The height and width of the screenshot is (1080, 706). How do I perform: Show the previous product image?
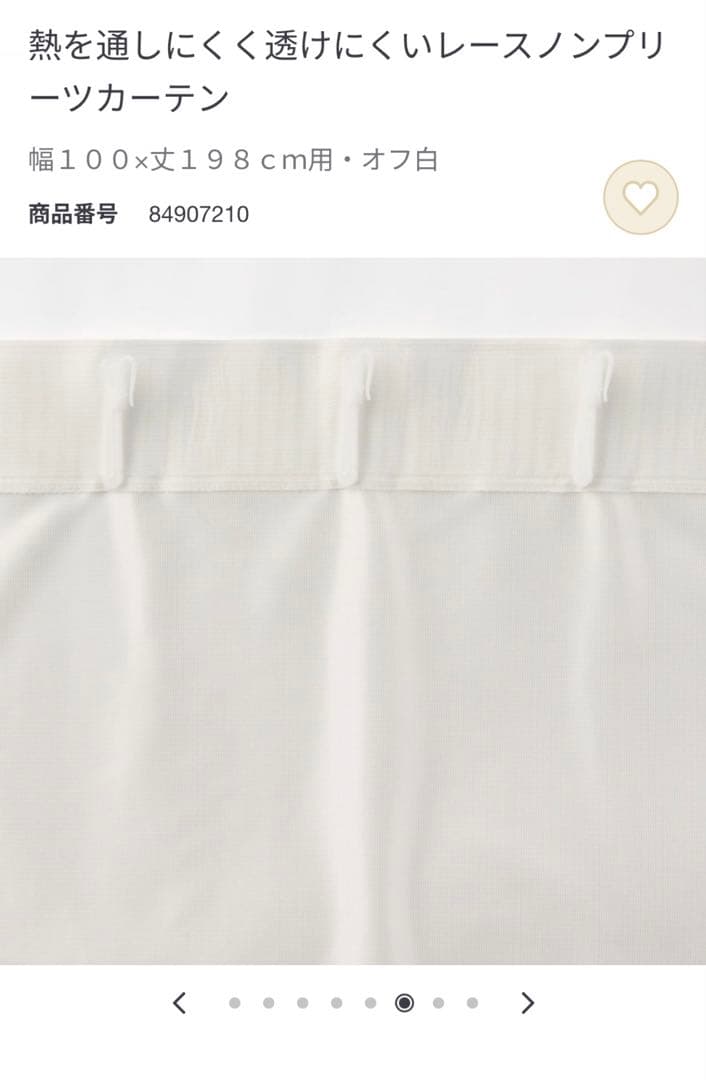coord(180,1003)
